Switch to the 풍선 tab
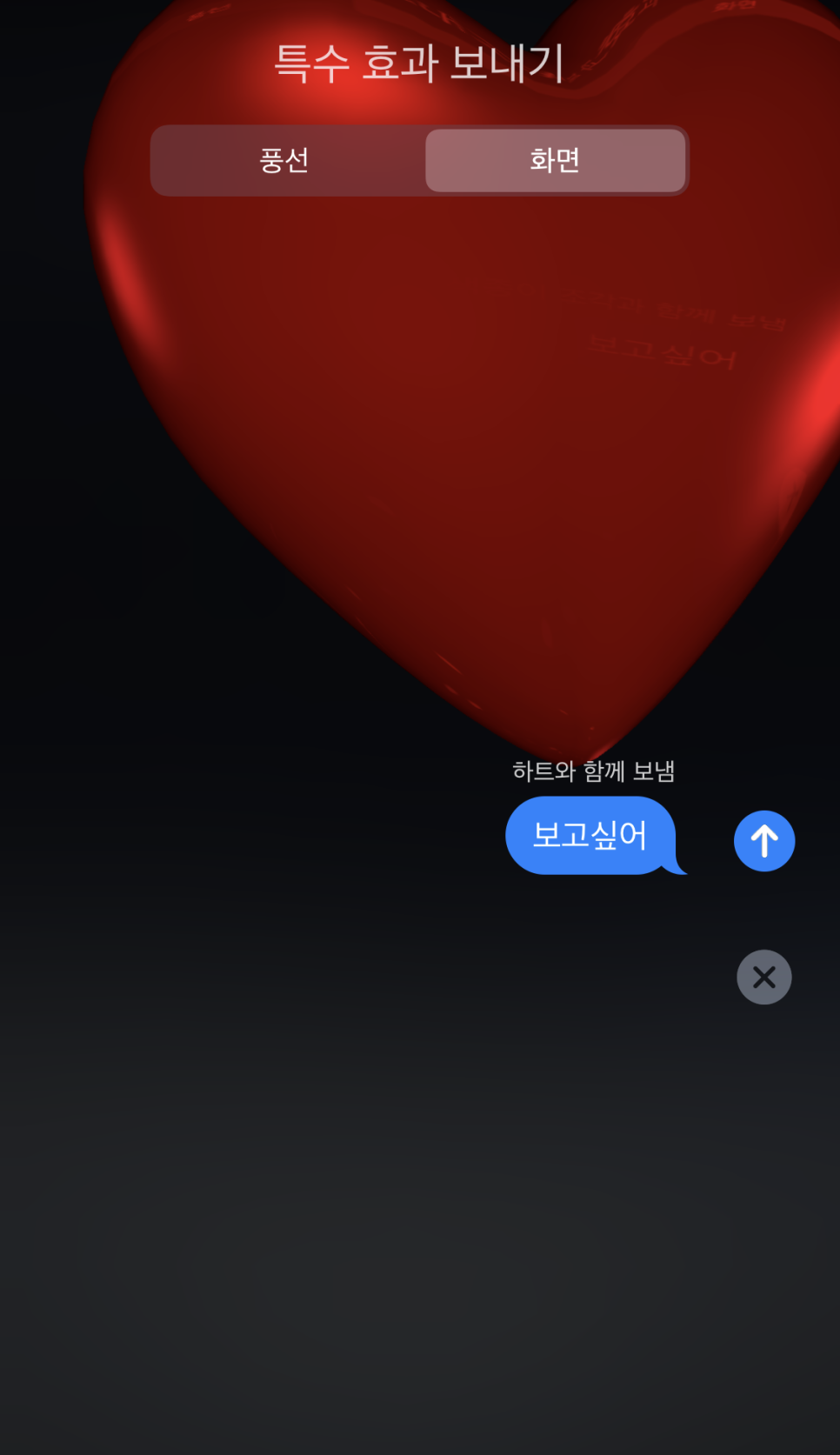This screenshot has width=840, height=1455. 285,161
